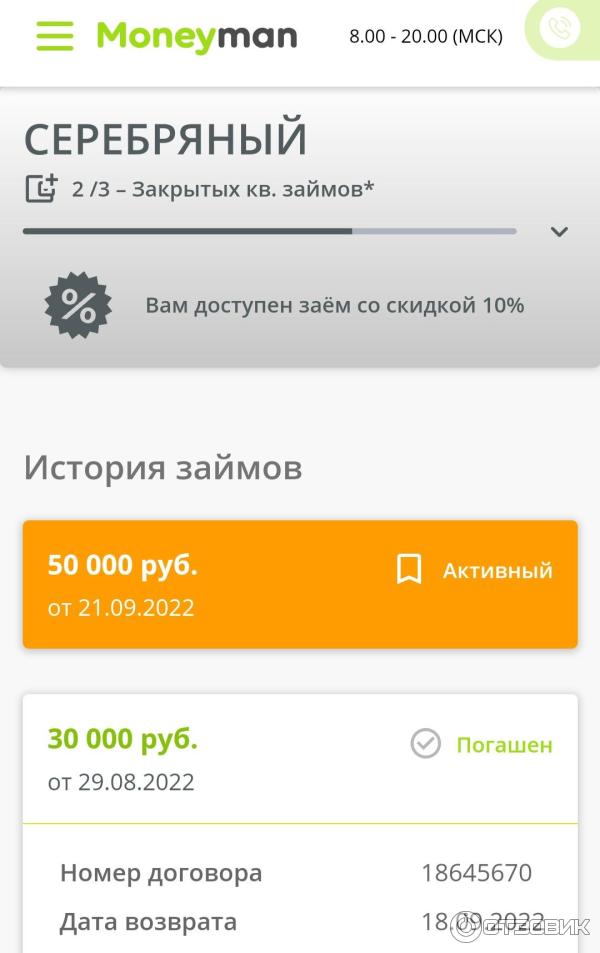Go to the Moneyman home logo

point(197,37)
